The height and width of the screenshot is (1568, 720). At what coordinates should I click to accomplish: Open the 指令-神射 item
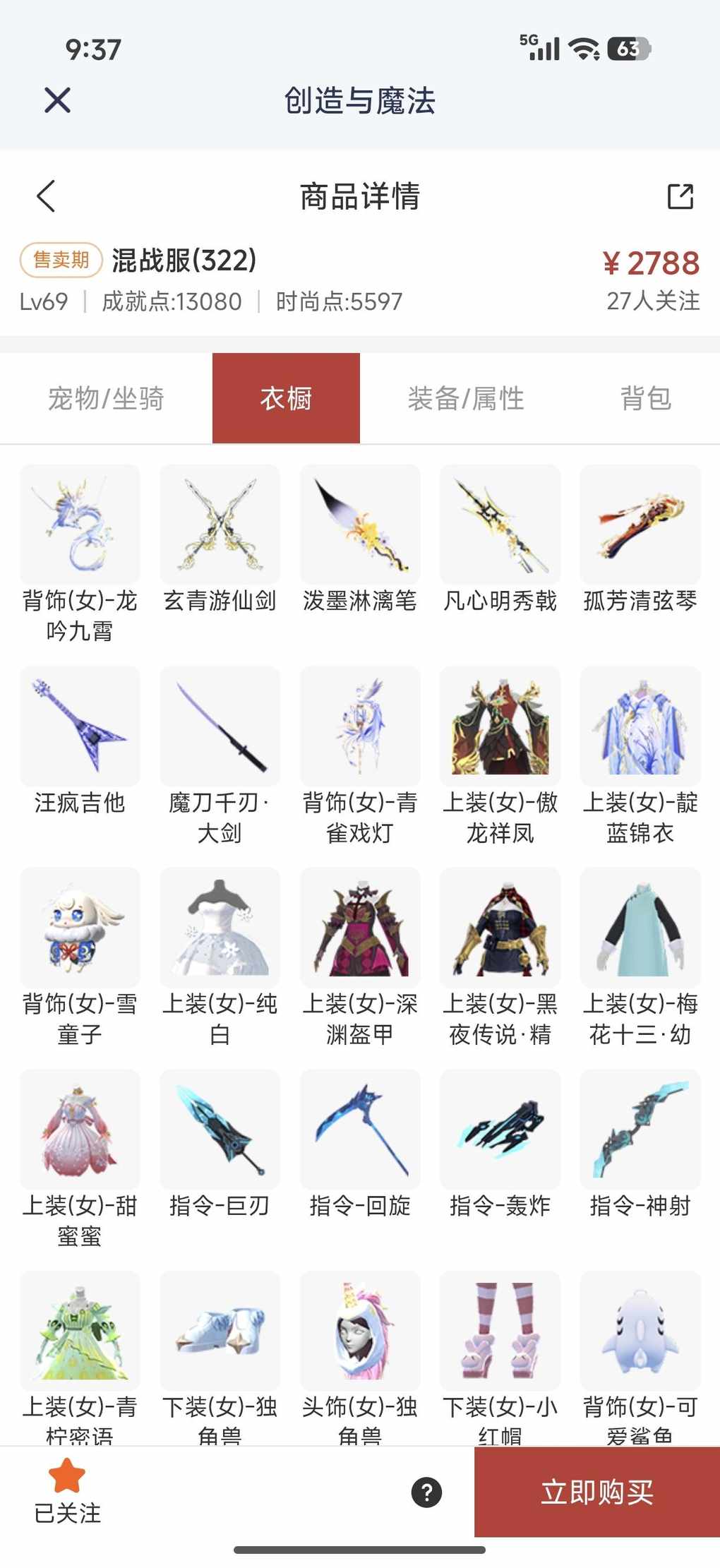pos(640,1129)
